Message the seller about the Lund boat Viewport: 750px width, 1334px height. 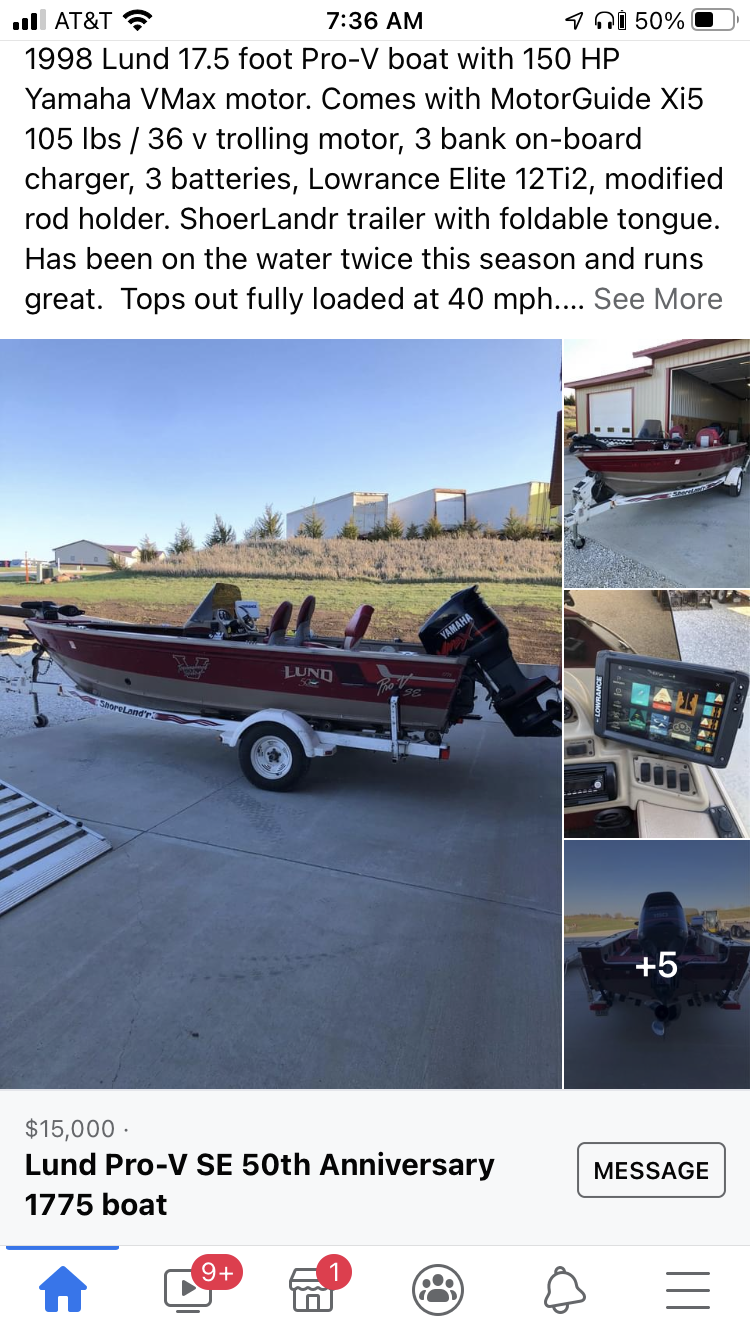coord(651,1170)
